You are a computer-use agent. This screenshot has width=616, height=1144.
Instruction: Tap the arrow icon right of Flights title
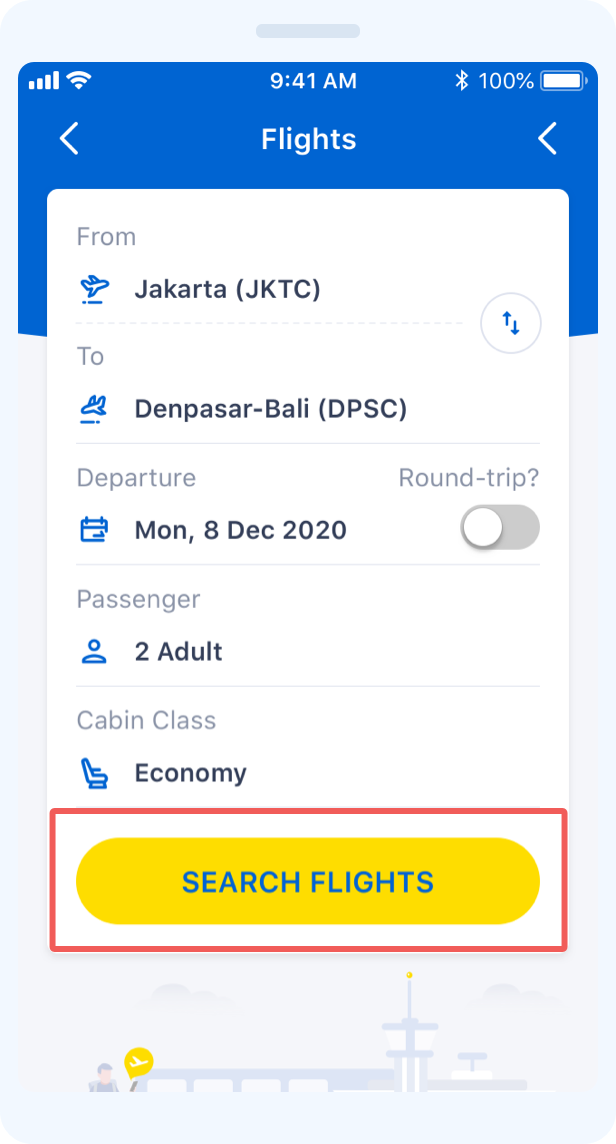[x=547, y=139]
